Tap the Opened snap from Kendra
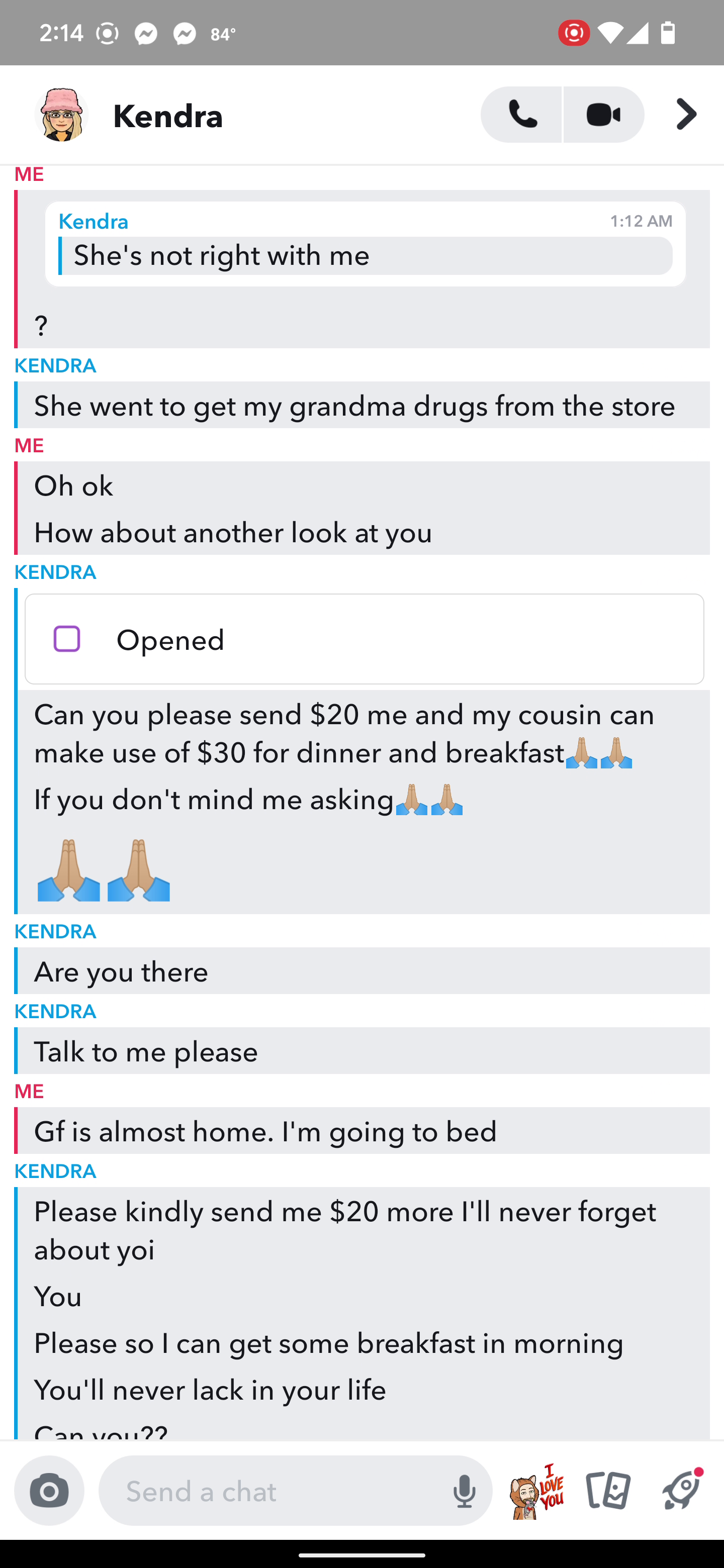This screenshot has height=1568, width=724. click(364, 639)
